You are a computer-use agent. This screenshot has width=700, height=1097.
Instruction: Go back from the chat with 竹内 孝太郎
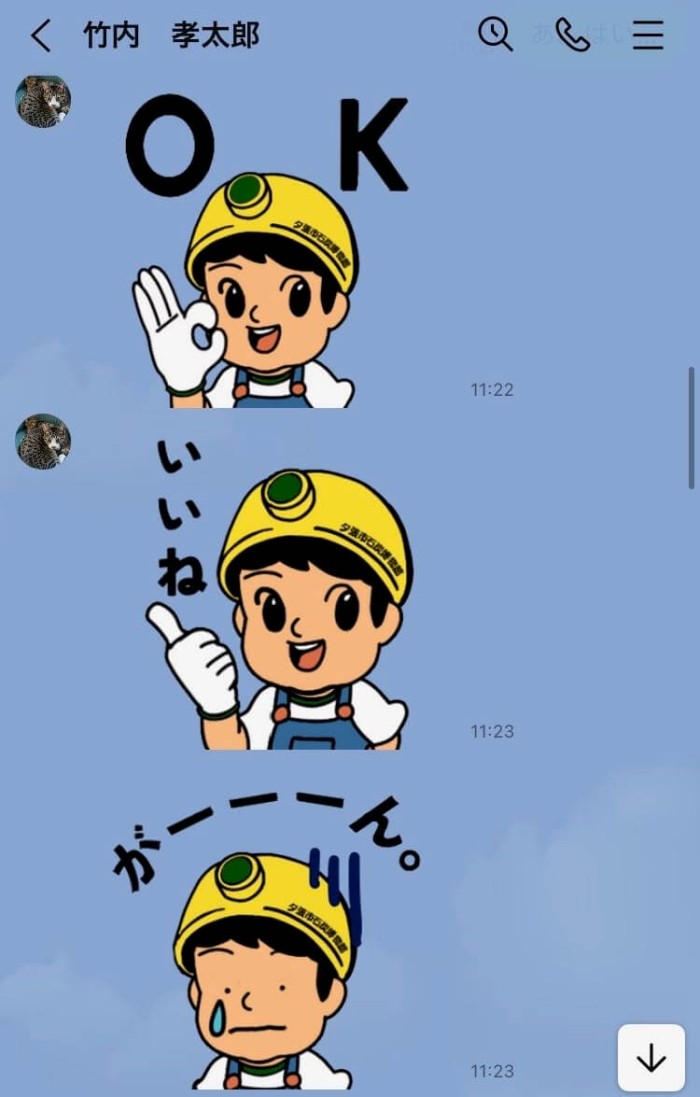pyautogui.click(x=40, y=36)
